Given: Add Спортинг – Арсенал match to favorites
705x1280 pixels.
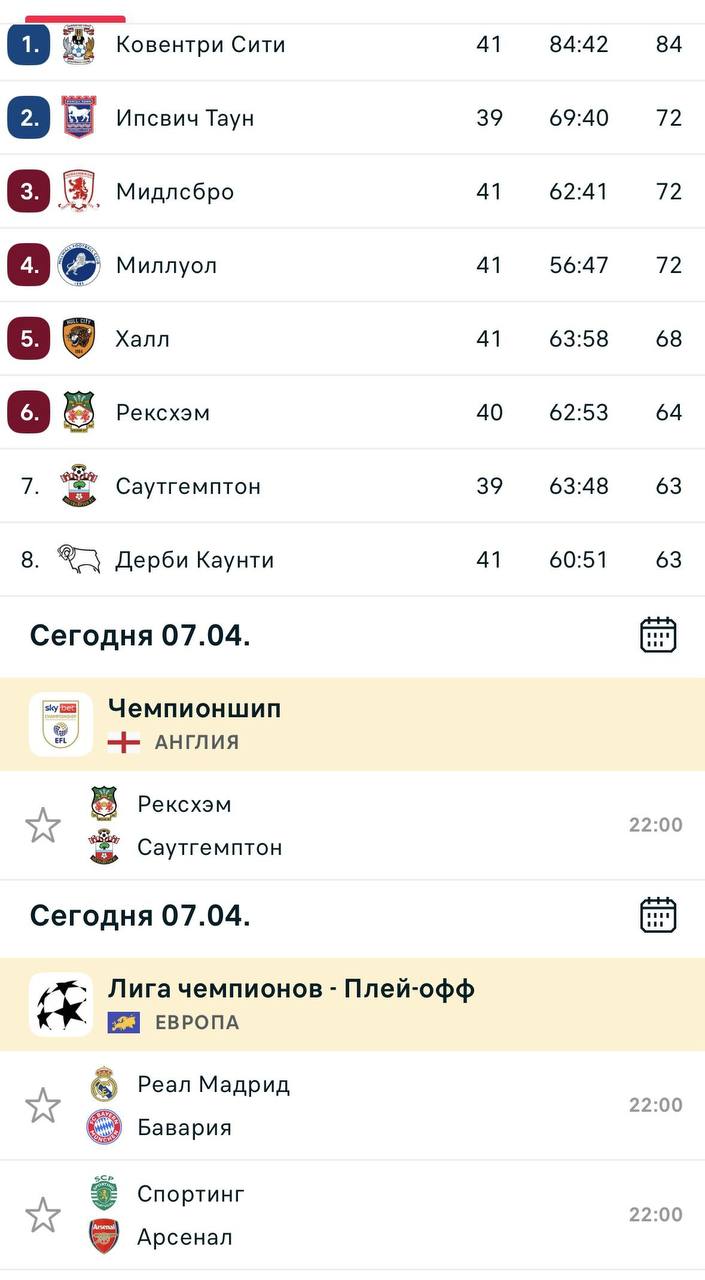Looking at the screenshot, I should pyautogui.click(x=43, y=1216).
